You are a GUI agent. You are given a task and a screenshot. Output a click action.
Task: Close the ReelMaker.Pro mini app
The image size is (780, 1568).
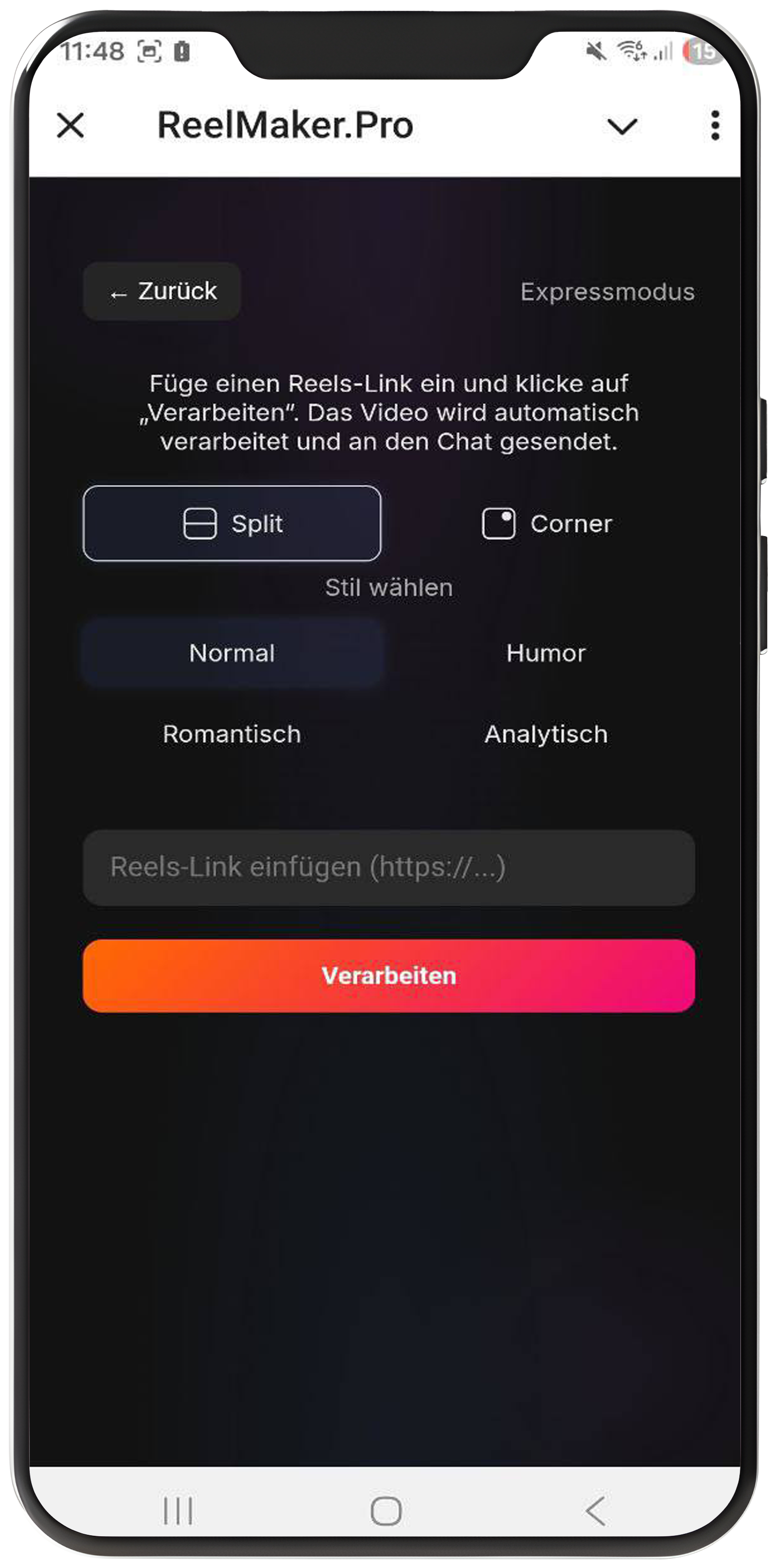click(70, 126)
